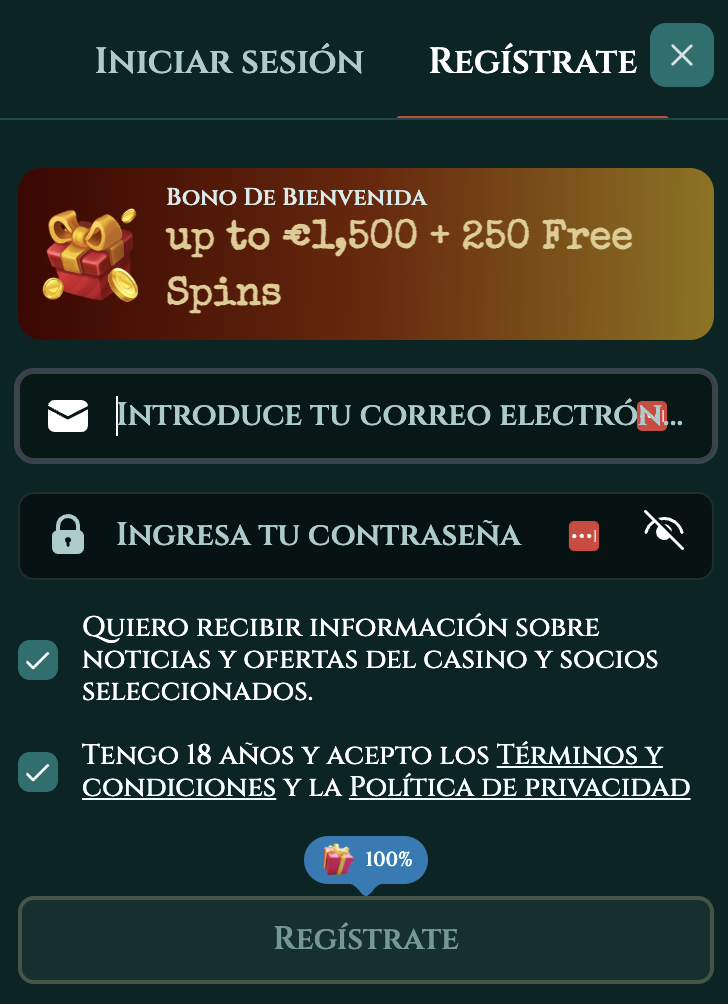The width and height of the screenshot is (728, 1004).
Task: Select the Regístrate tab
Action: point(533,62)
